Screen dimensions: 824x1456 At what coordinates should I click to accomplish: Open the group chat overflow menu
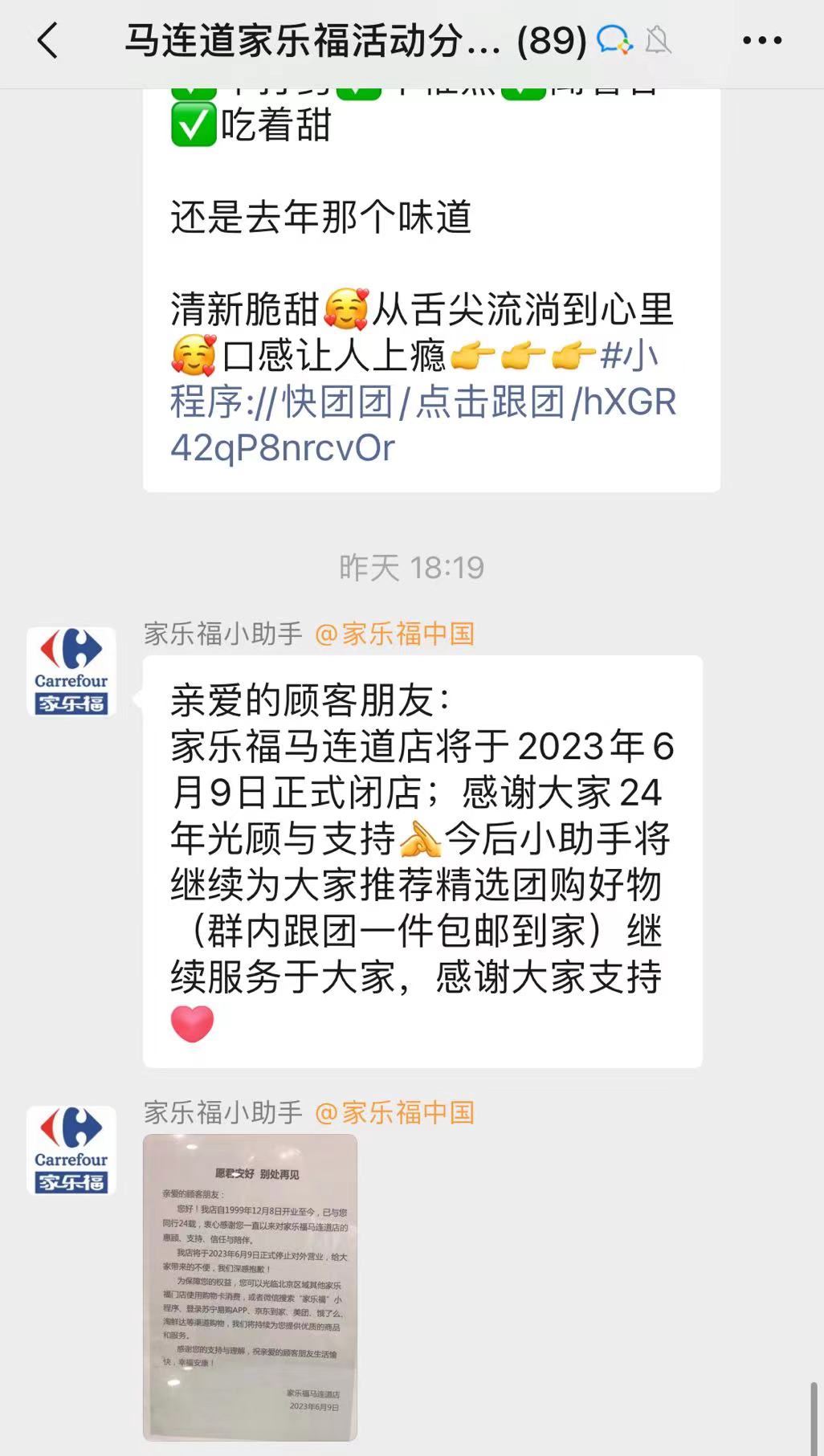[x=761, y=40]
